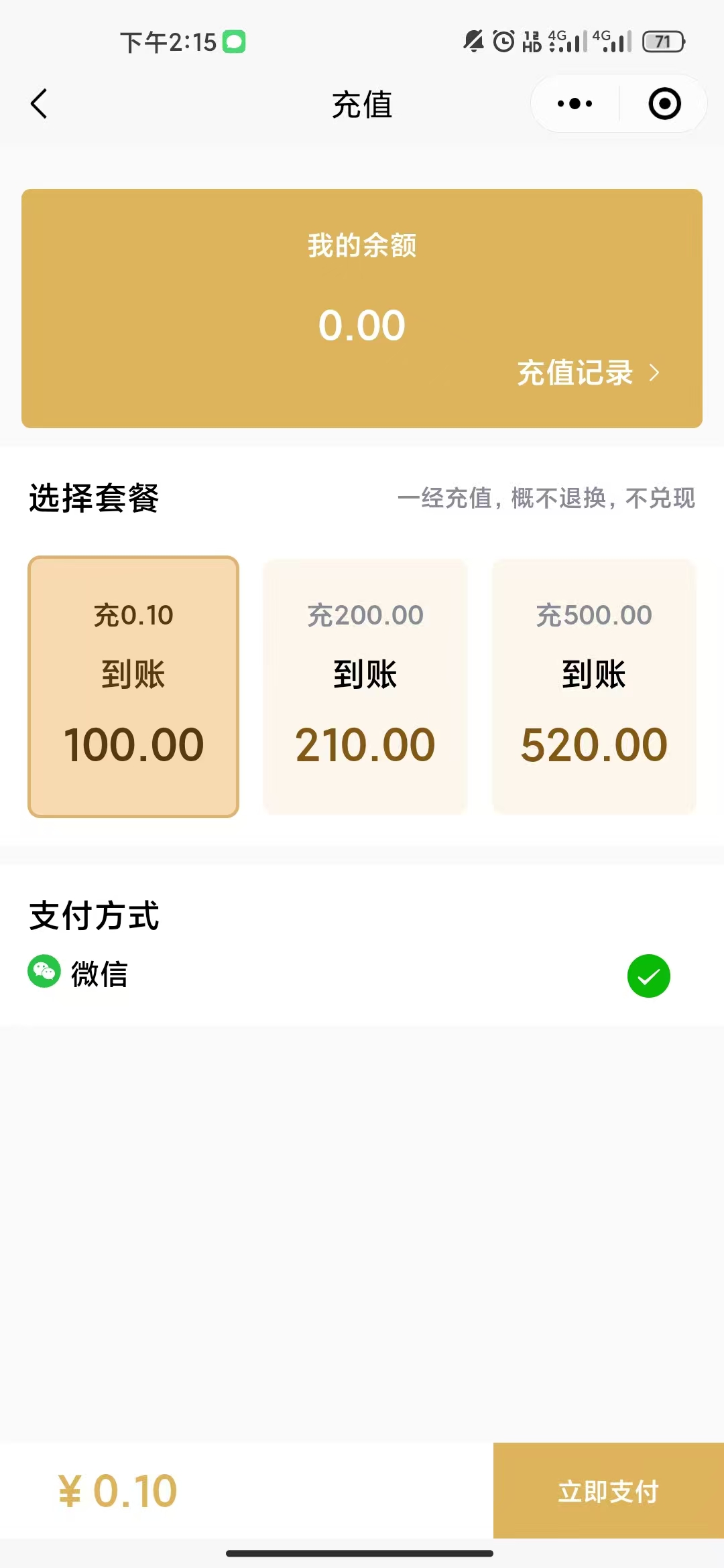The image size is (724, 1568).
Task: Select 微信 as the payment method
Action: [x=648, y=976]
